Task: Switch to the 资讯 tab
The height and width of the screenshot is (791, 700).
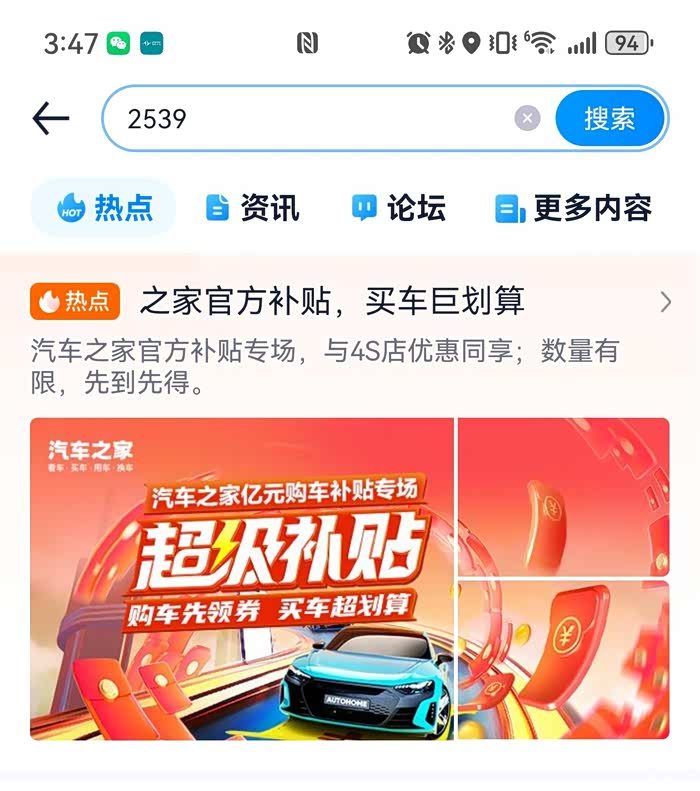Action: [252, 207]
